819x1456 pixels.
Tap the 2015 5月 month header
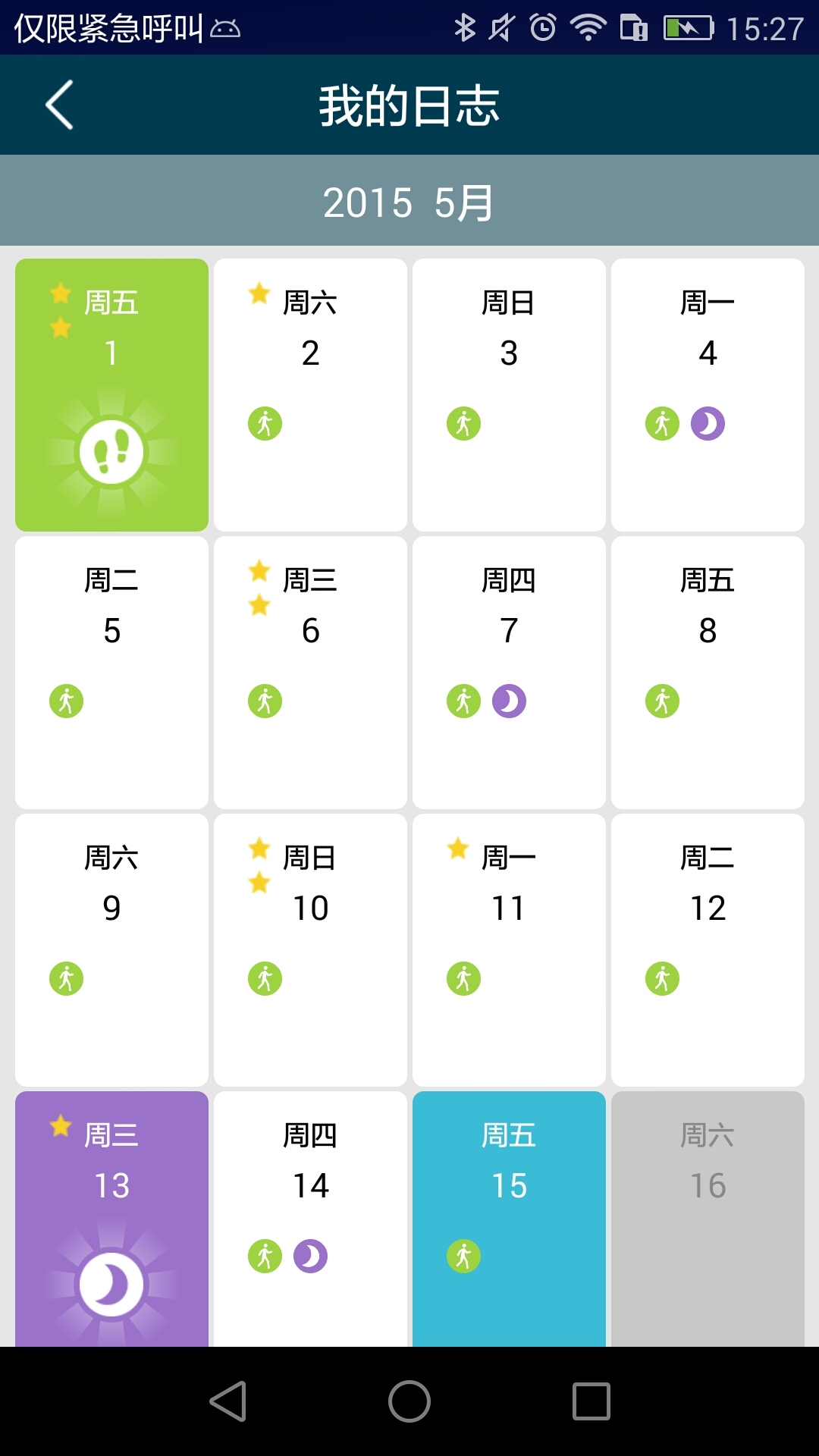tap(409, 201)
